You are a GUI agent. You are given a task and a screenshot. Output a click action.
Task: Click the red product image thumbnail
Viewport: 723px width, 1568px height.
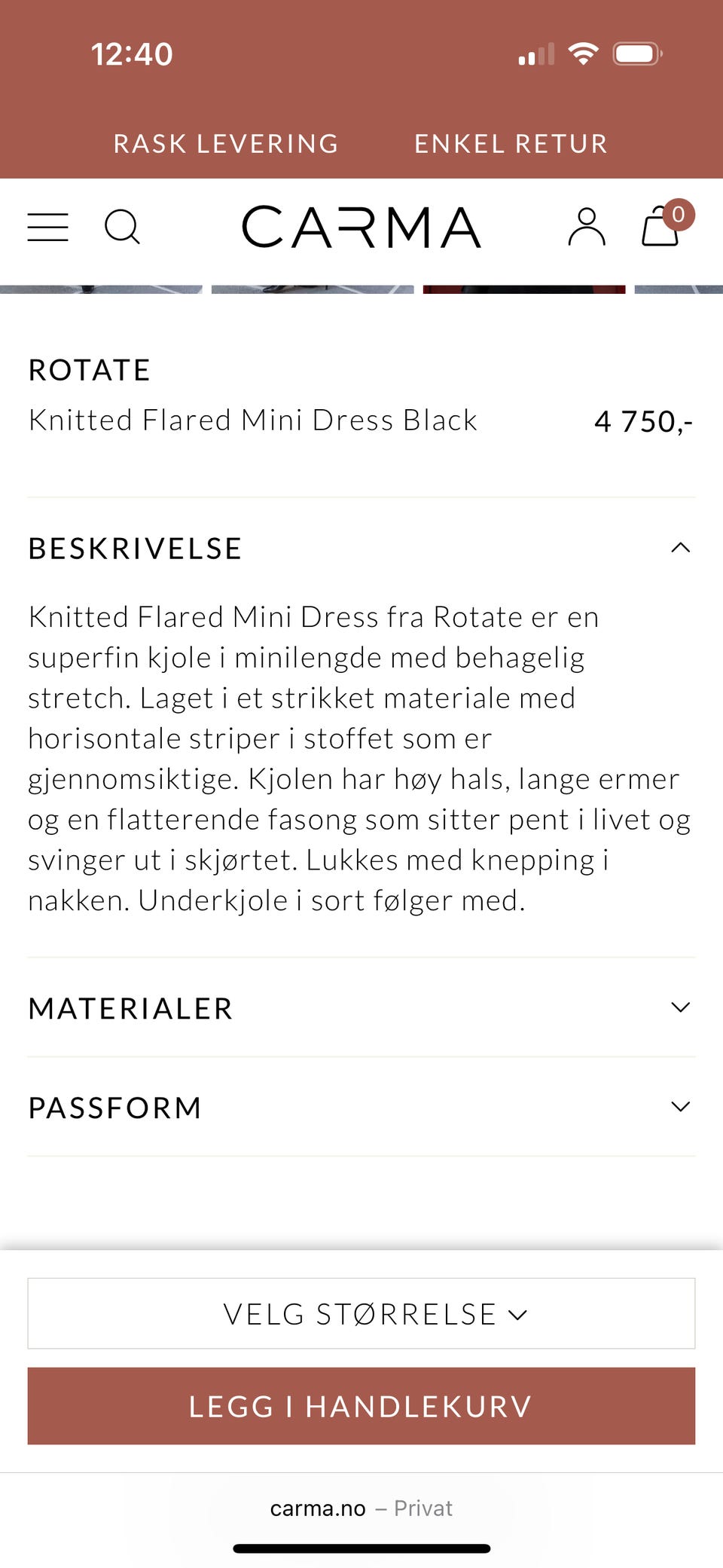525,289
